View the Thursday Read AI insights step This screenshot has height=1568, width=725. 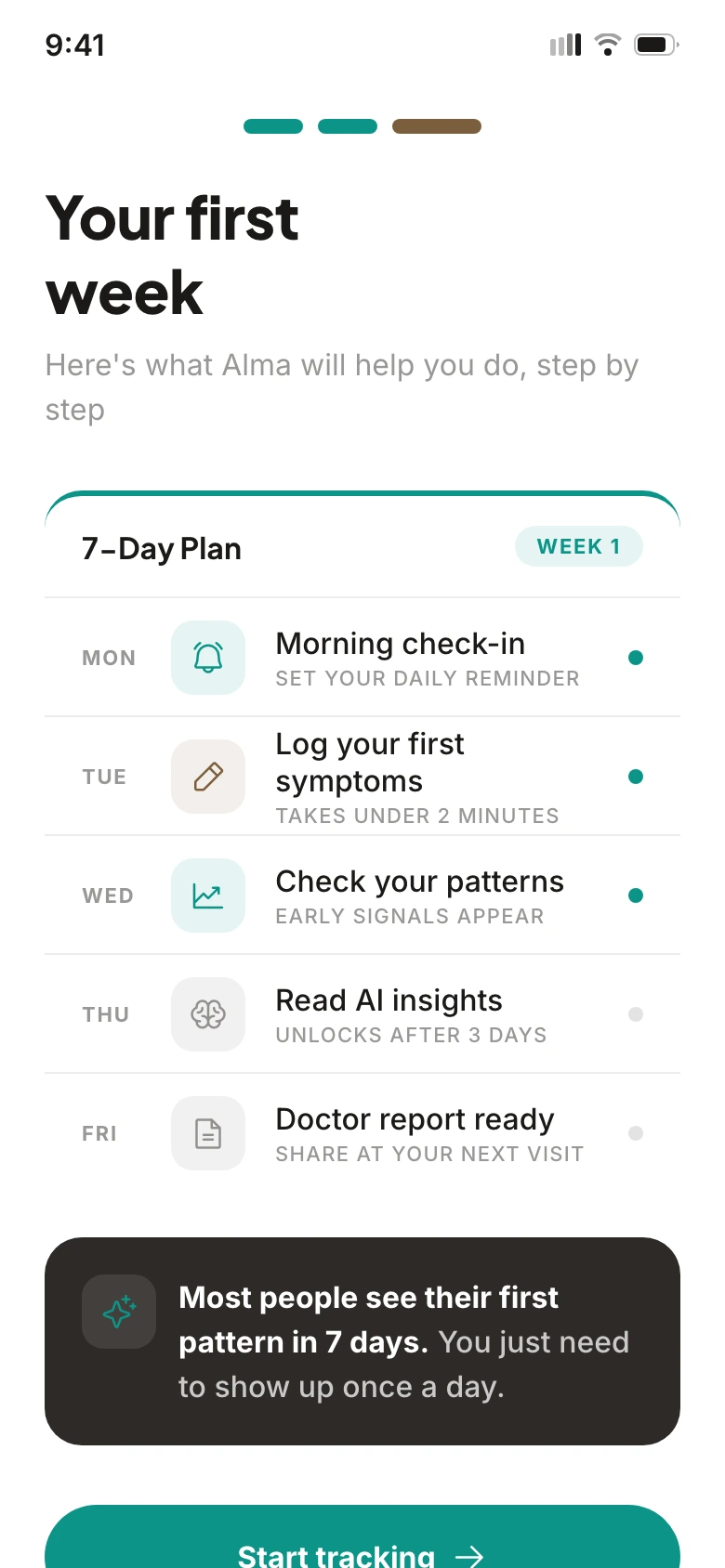362,1014
